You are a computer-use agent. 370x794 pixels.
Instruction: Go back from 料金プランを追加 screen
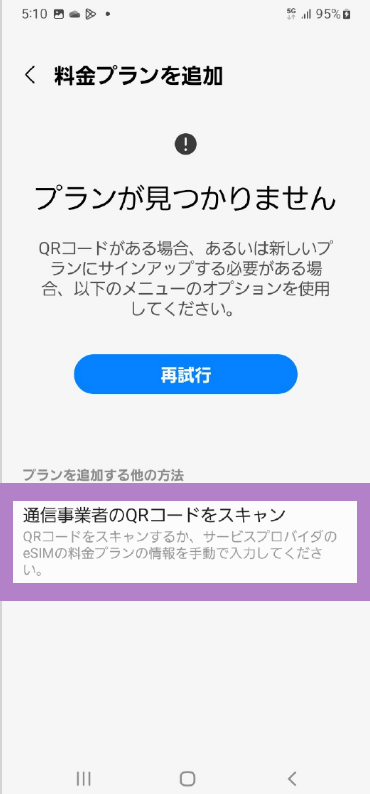point(30,76)
